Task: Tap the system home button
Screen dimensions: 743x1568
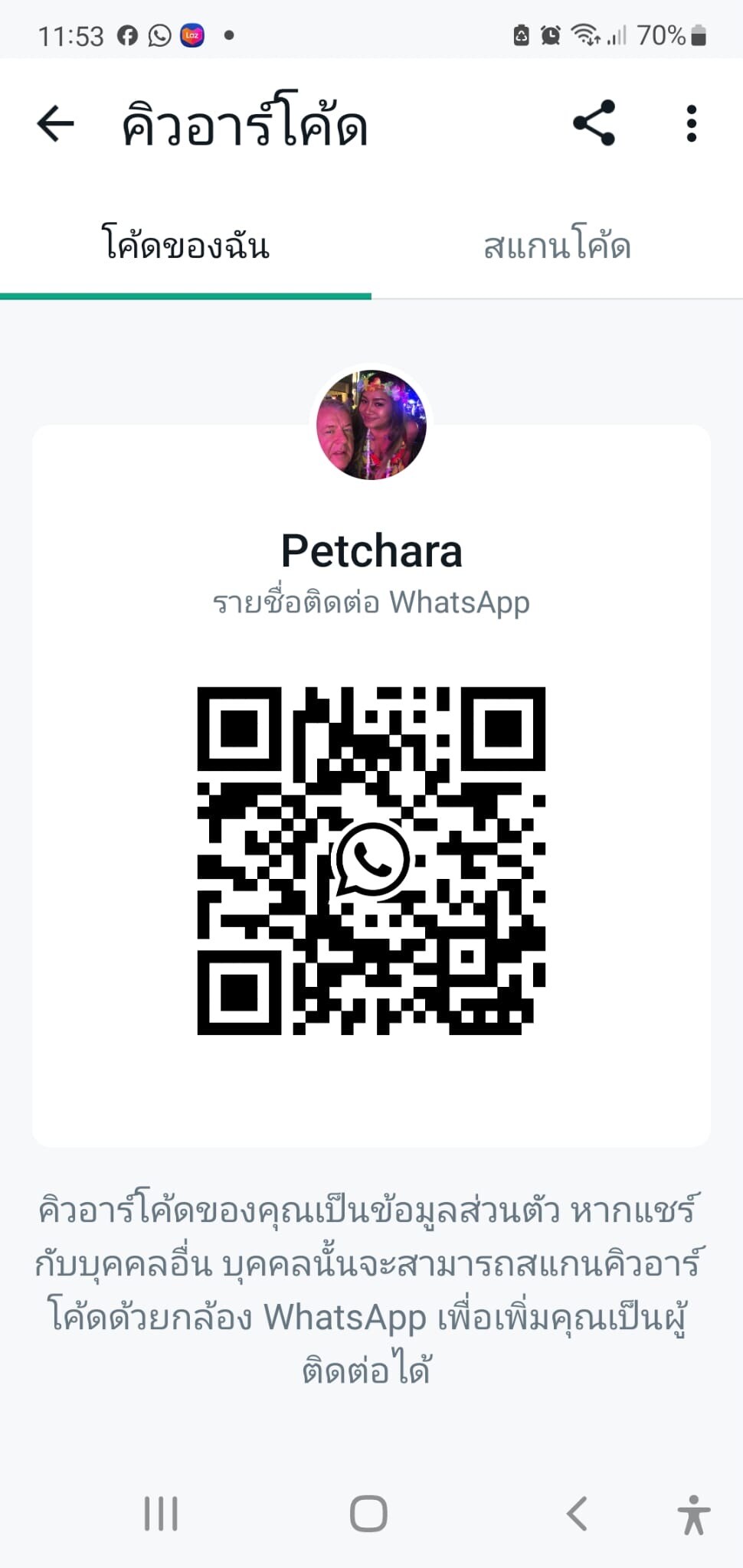Action: click(x=369, y=1514)
